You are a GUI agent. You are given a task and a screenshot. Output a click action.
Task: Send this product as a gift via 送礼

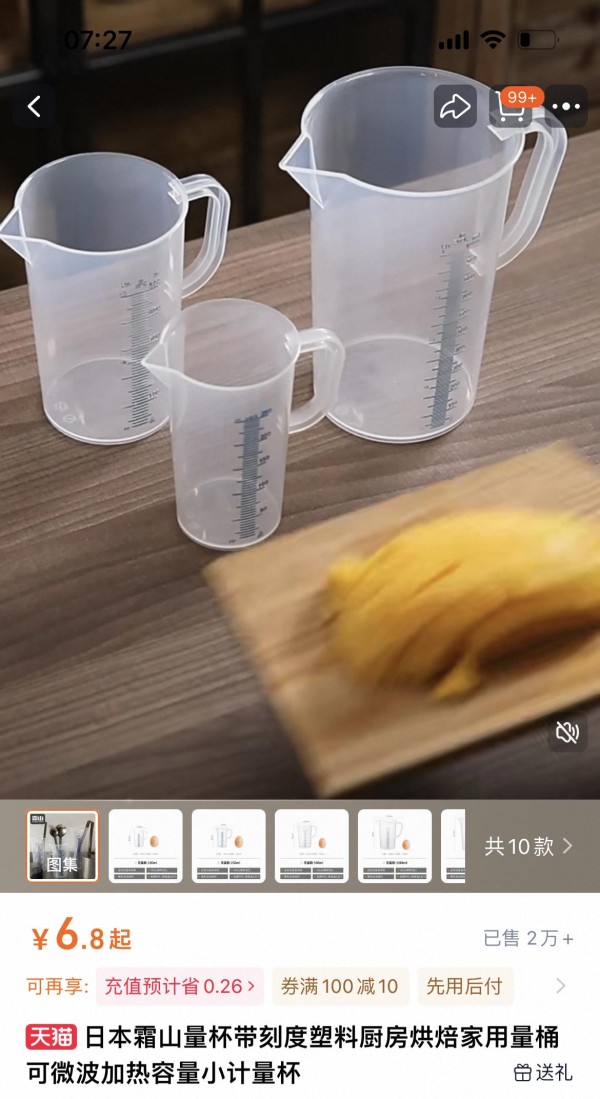coord(543,1072)
